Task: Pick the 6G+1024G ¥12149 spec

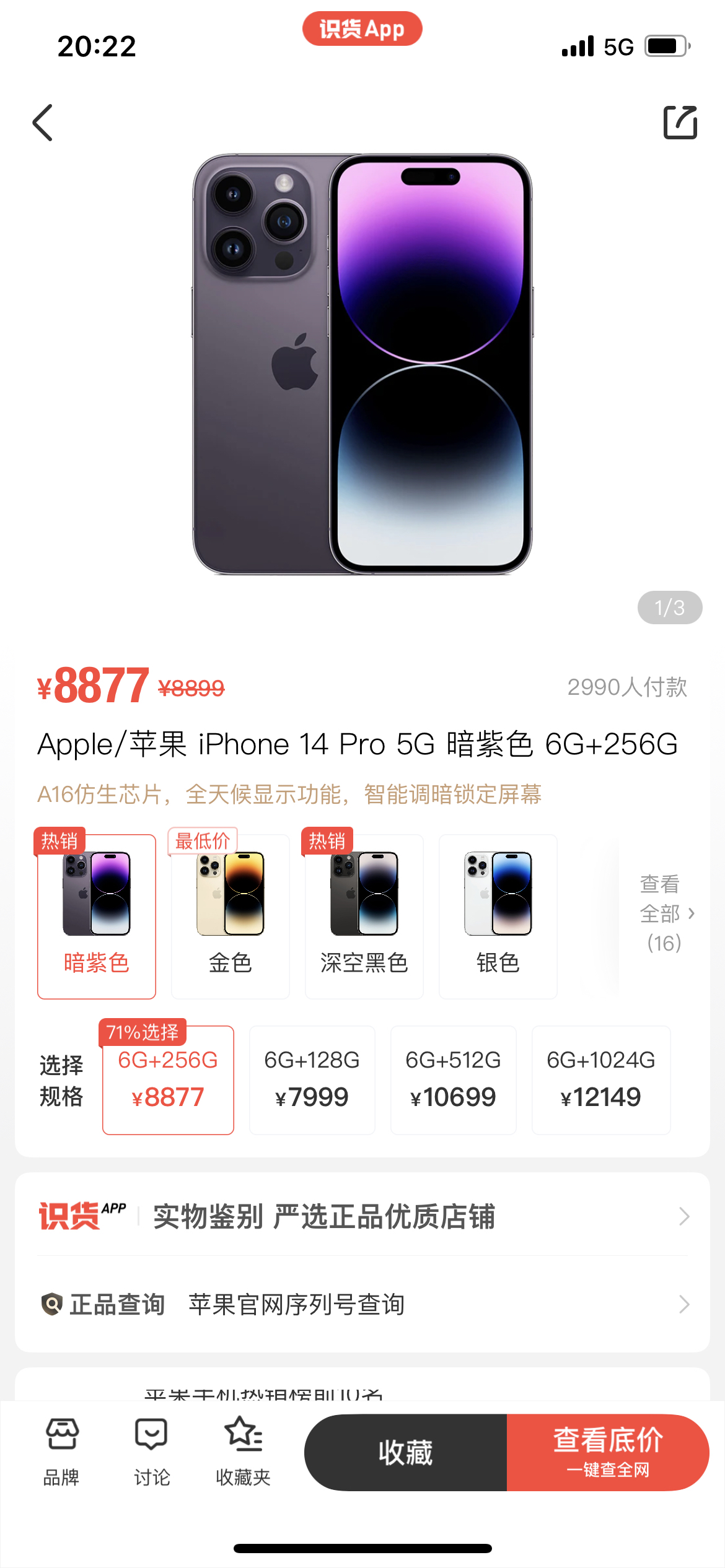Action: 601,1080
